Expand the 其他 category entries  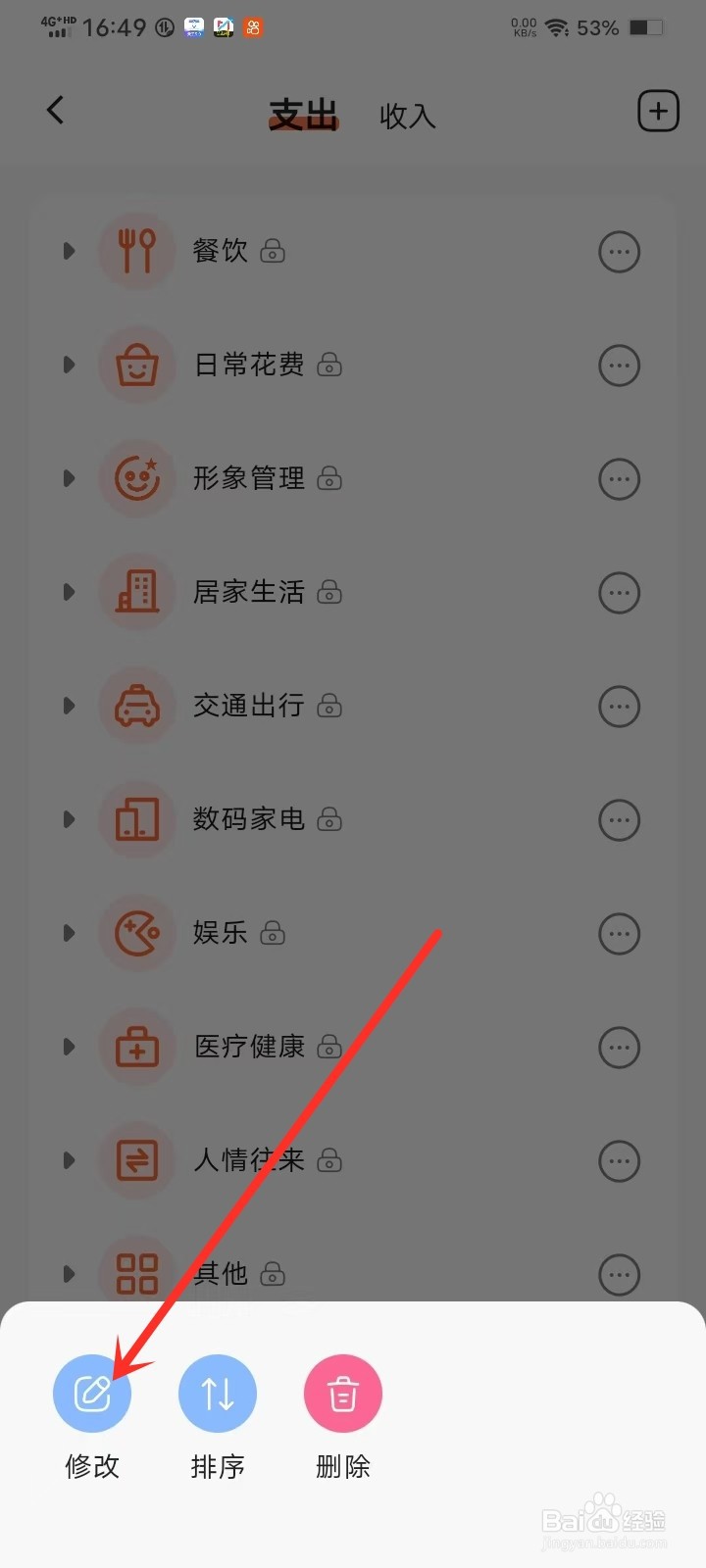(x=69, y=1274)
